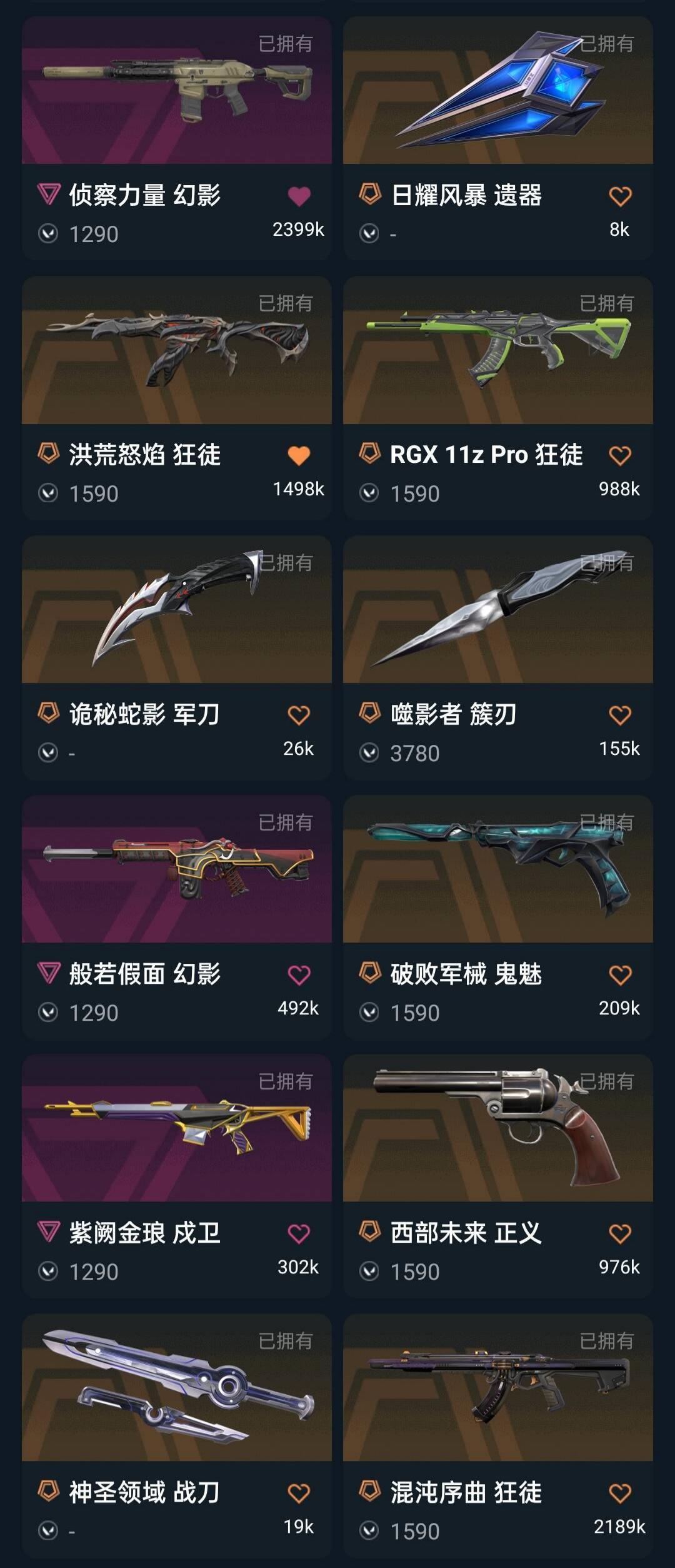View the 神圣领域 战刀 card
Screen dimensions: 675x1568
coord(177,1435)
